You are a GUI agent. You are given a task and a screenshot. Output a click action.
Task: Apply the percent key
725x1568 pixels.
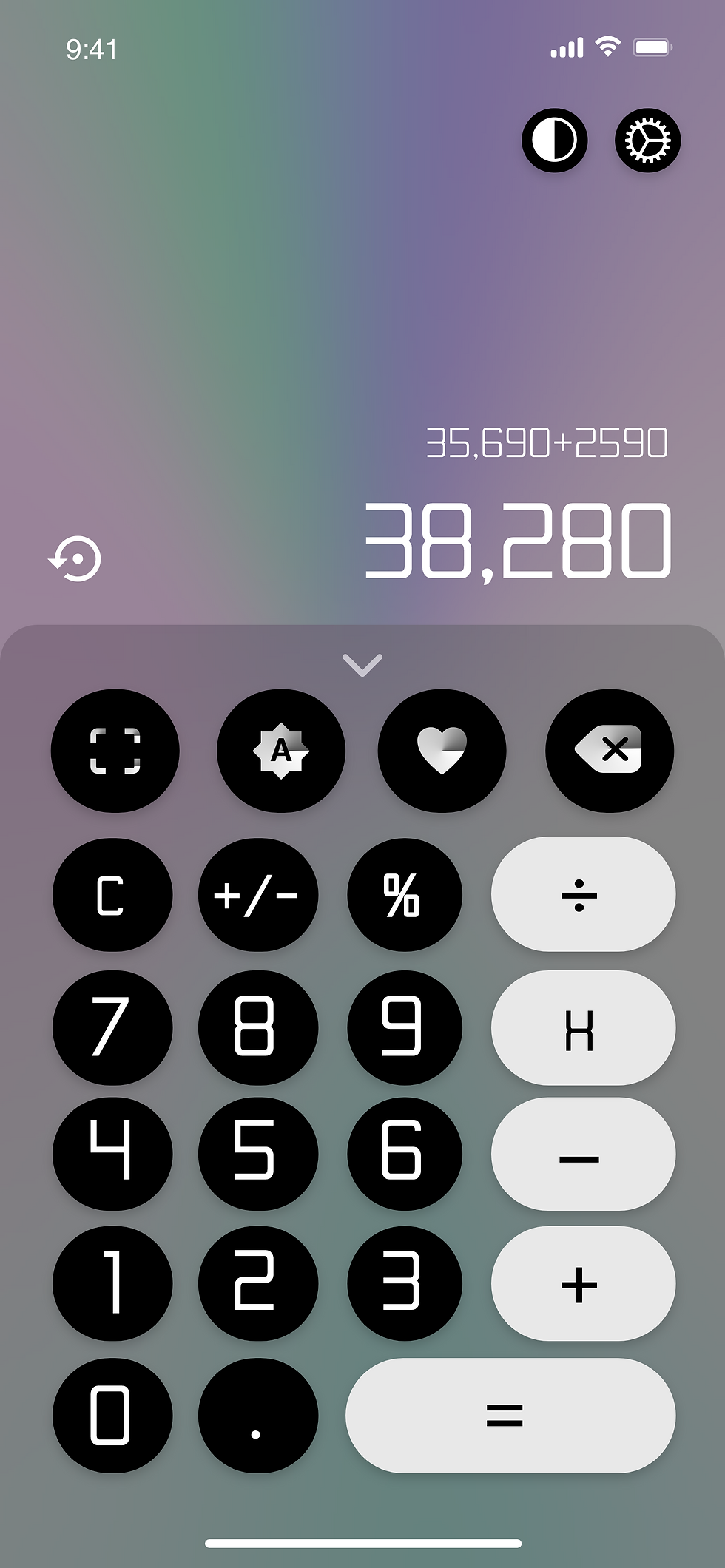coord(404,895)
